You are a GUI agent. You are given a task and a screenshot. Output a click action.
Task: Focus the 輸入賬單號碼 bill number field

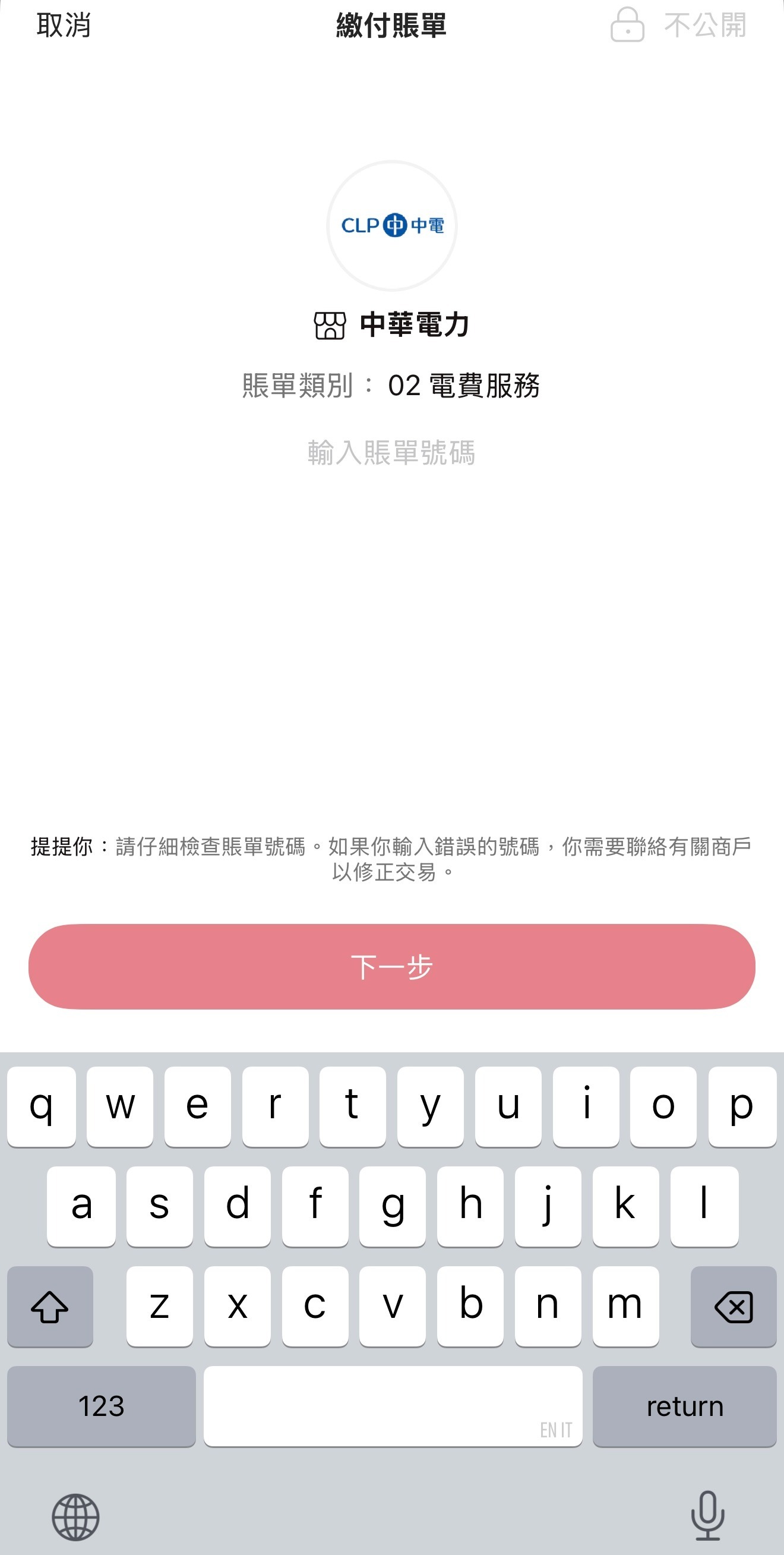coord(391,453)
